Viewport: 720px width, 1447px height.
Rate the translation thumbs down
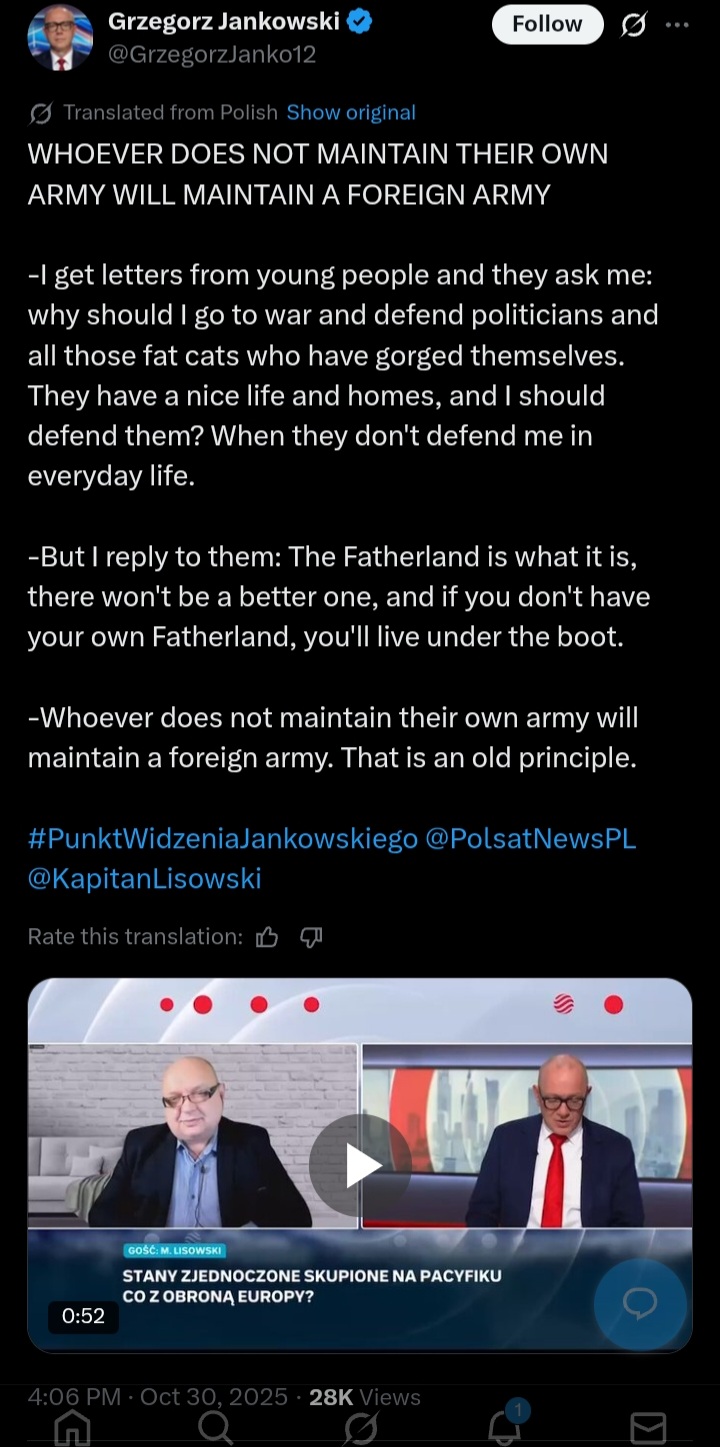point(311,937)
